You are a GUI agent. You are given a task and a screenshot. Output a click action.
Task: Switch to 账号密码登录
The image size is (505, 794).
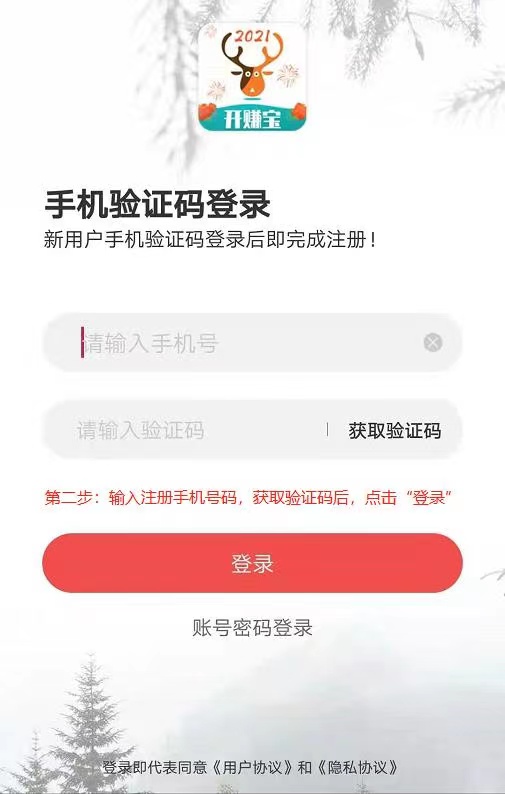[252, 628]
